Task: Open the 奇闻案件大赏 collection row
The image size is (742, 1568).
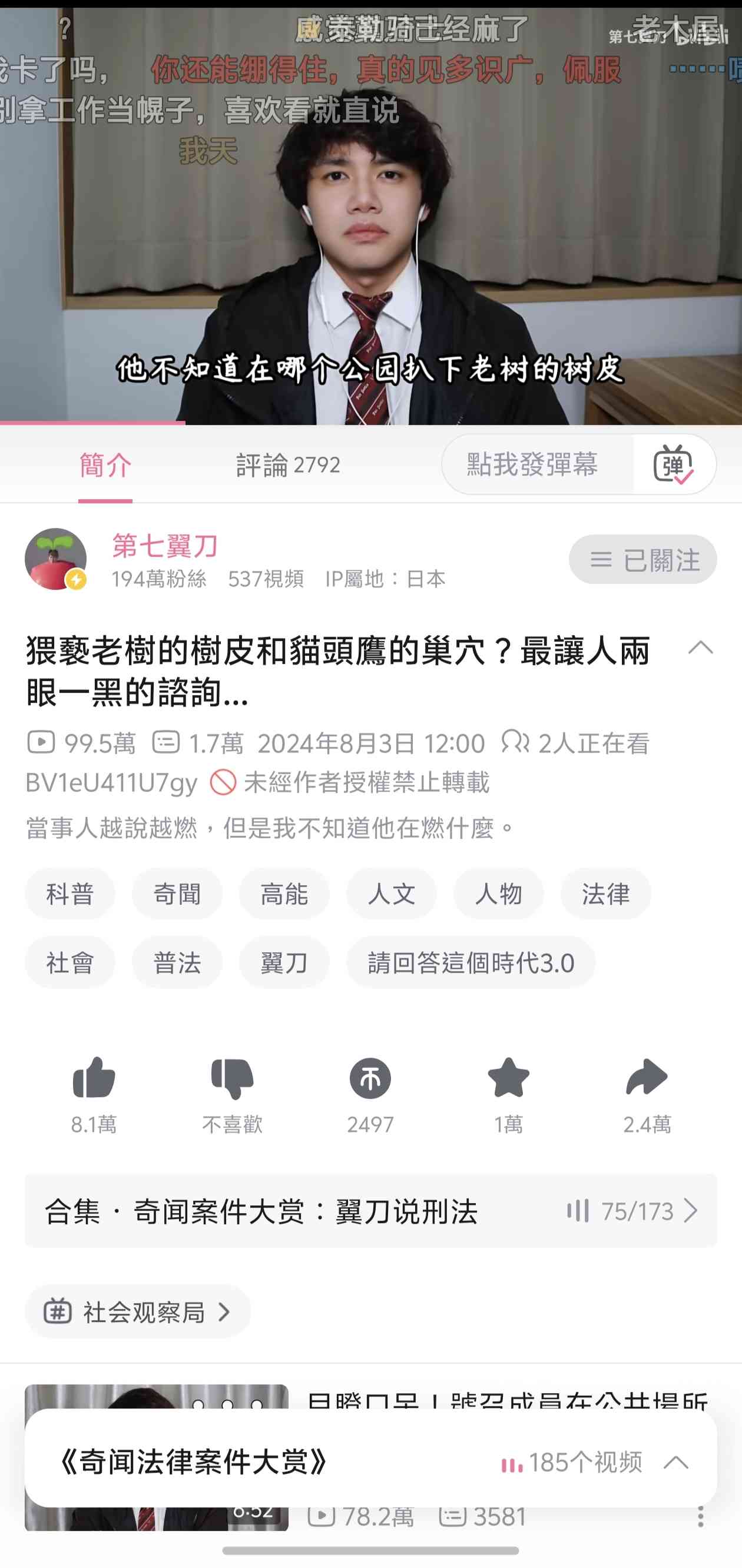Action: (x=370, y=1211)
